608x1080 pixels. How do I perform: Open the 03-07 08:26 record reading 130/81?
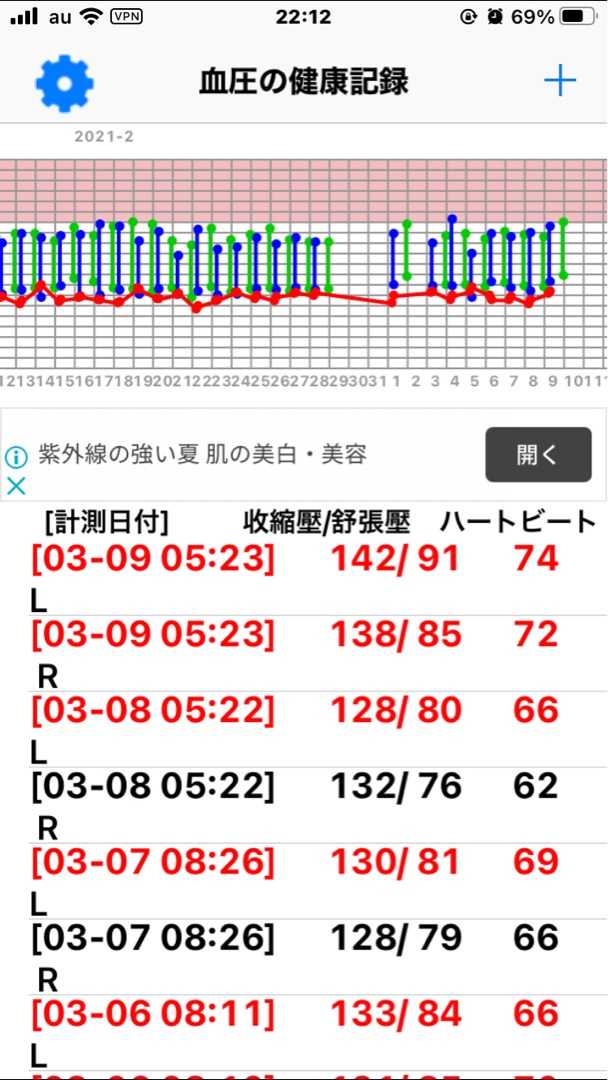click(304, 881)
